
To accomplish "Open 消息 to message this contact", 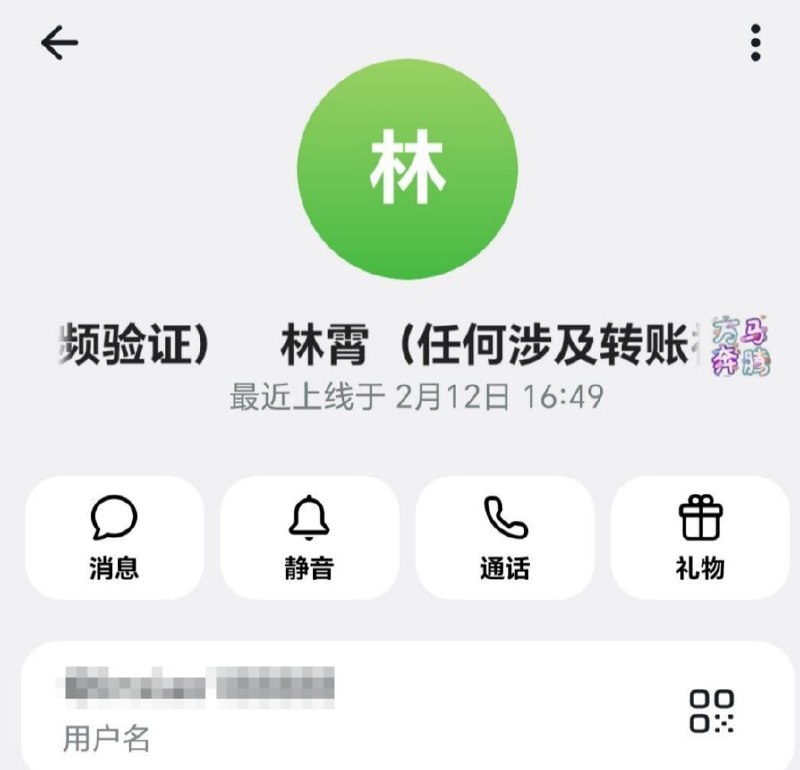I will click(114, 537).
